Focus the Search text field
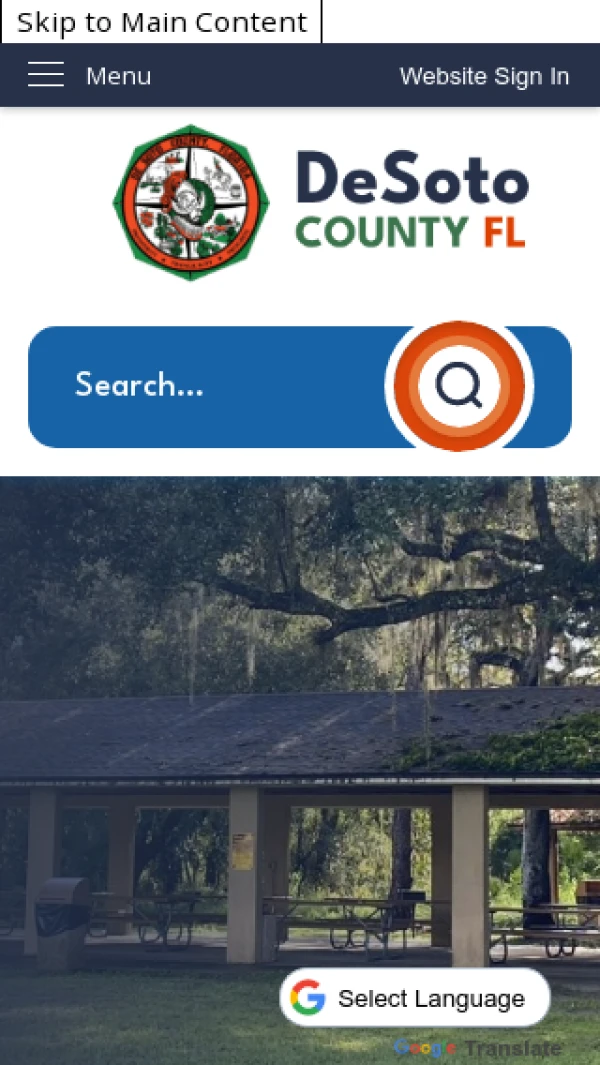The image size is (600, 1065). pos(210,386)
